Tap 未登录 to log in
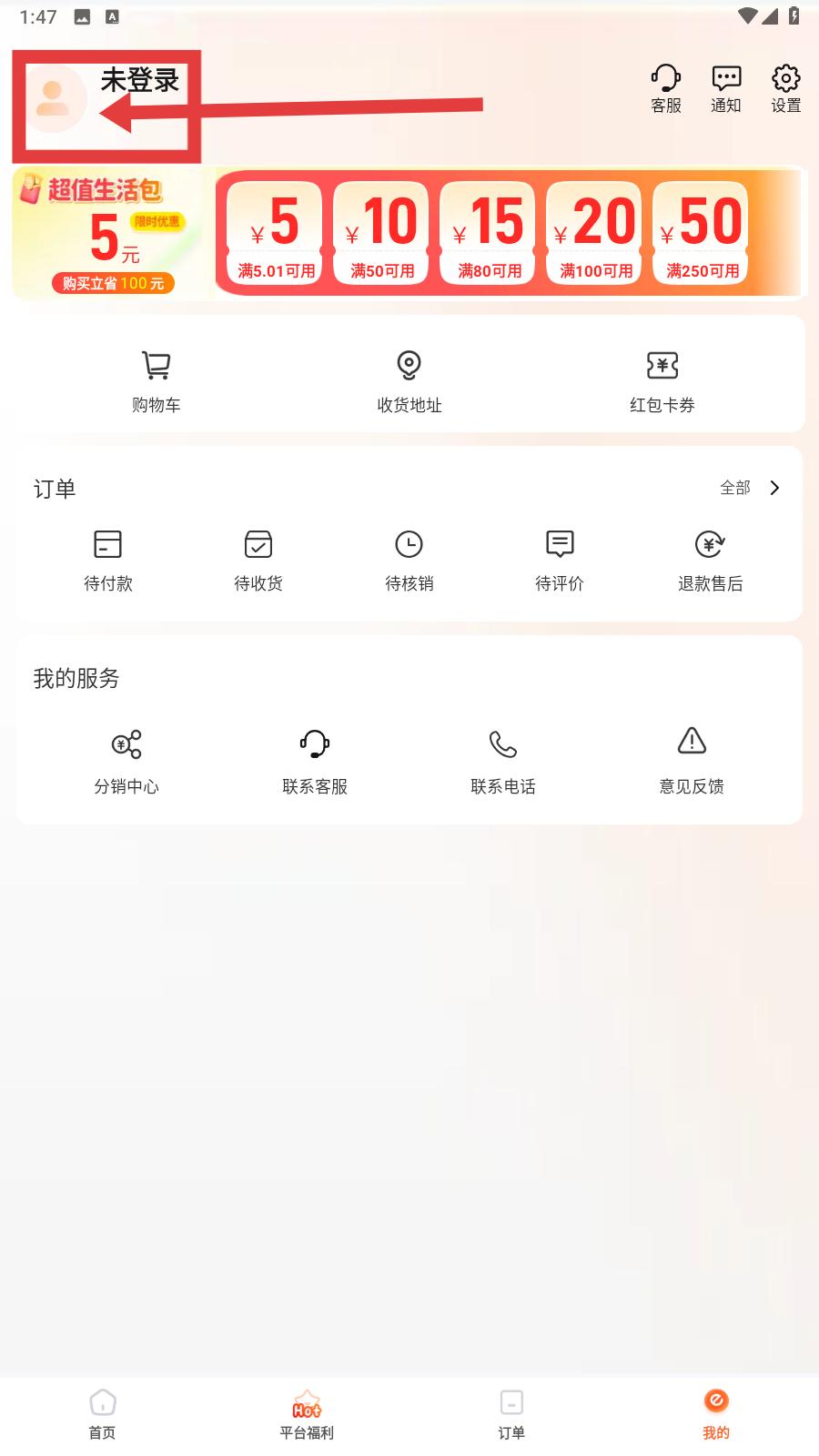819x1456 pixels. point(139,82)
